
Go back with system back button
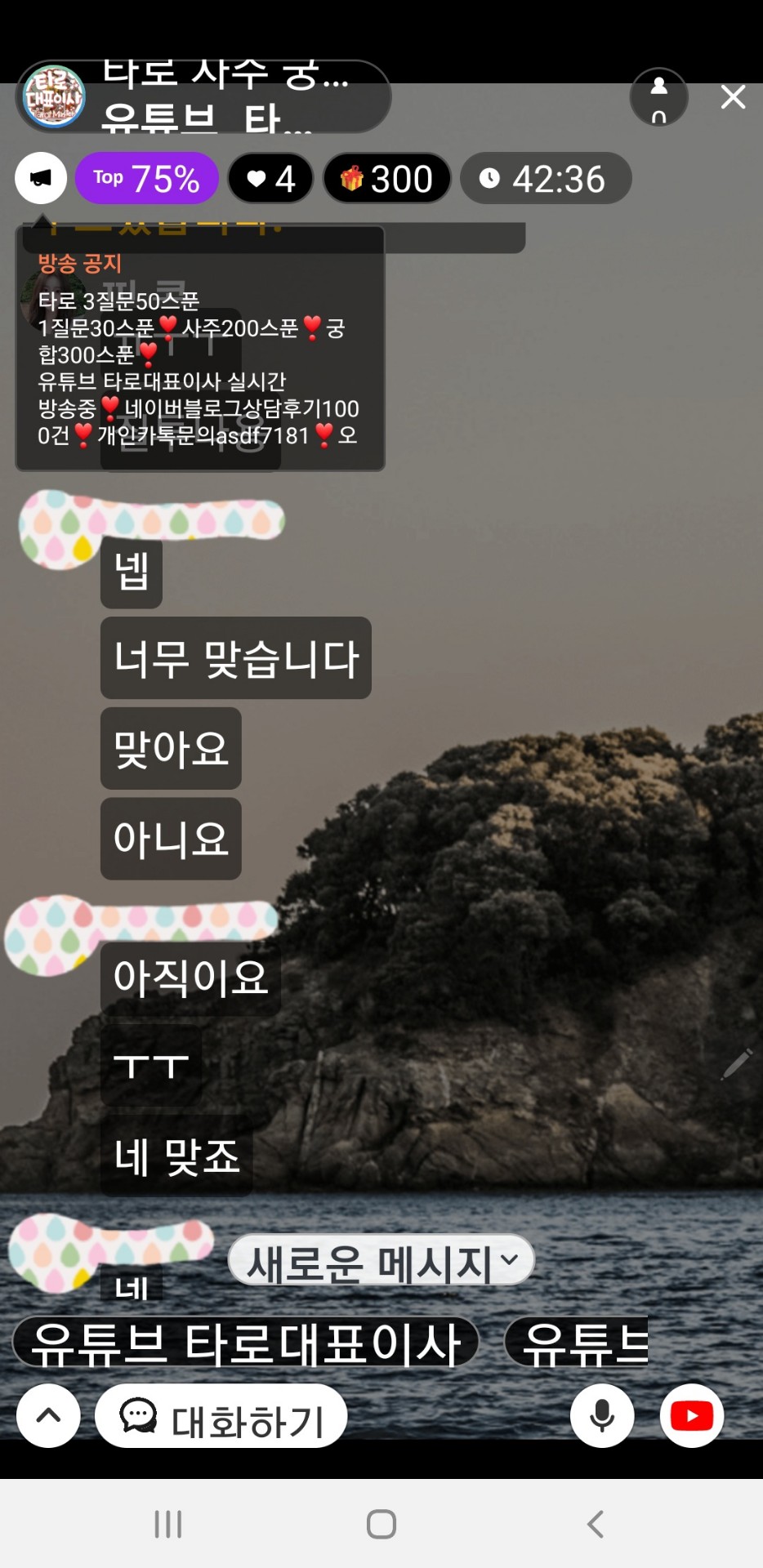(596, 1524)
